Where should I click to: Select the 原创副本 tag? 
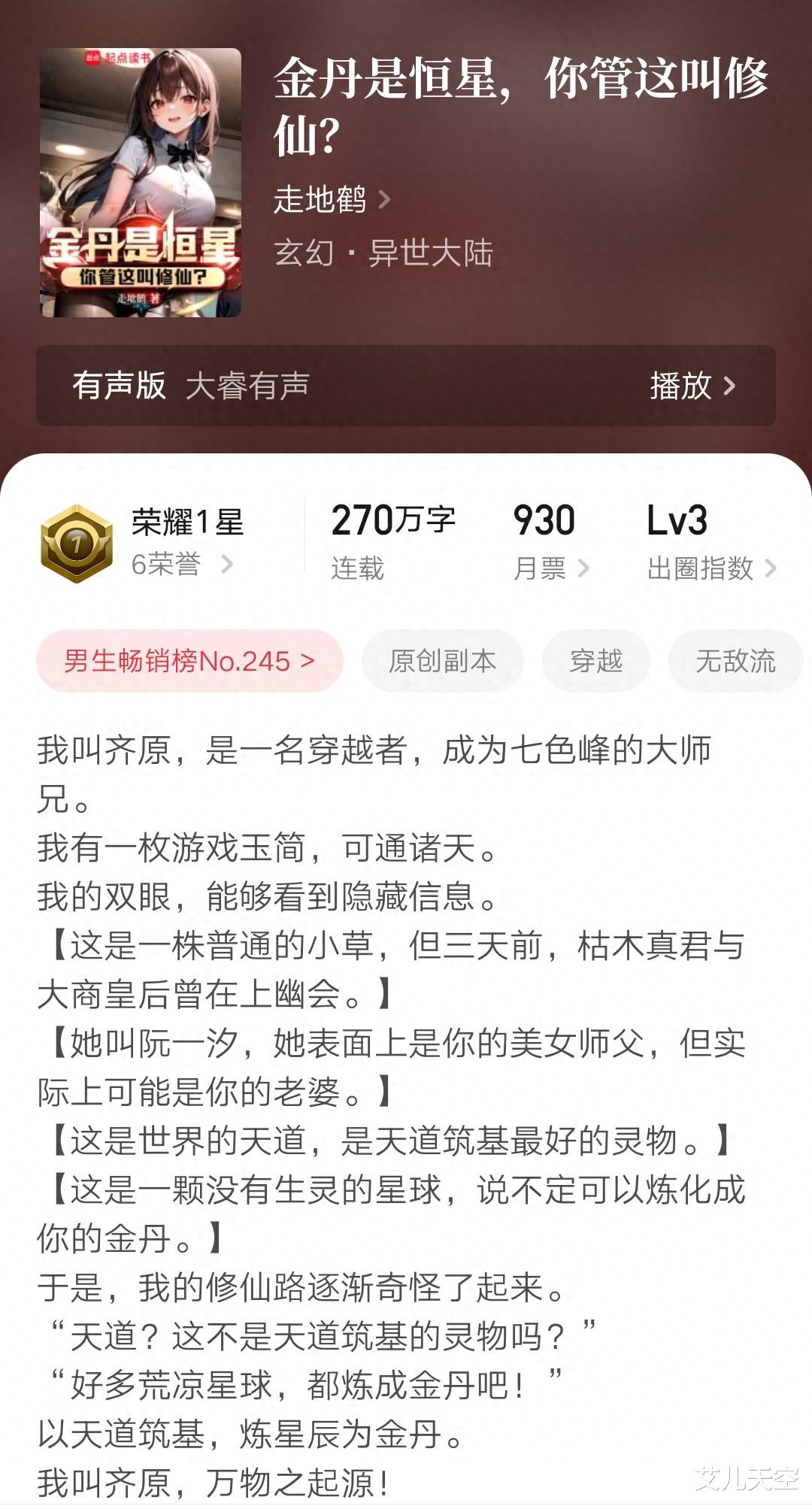tap(442, 661)
